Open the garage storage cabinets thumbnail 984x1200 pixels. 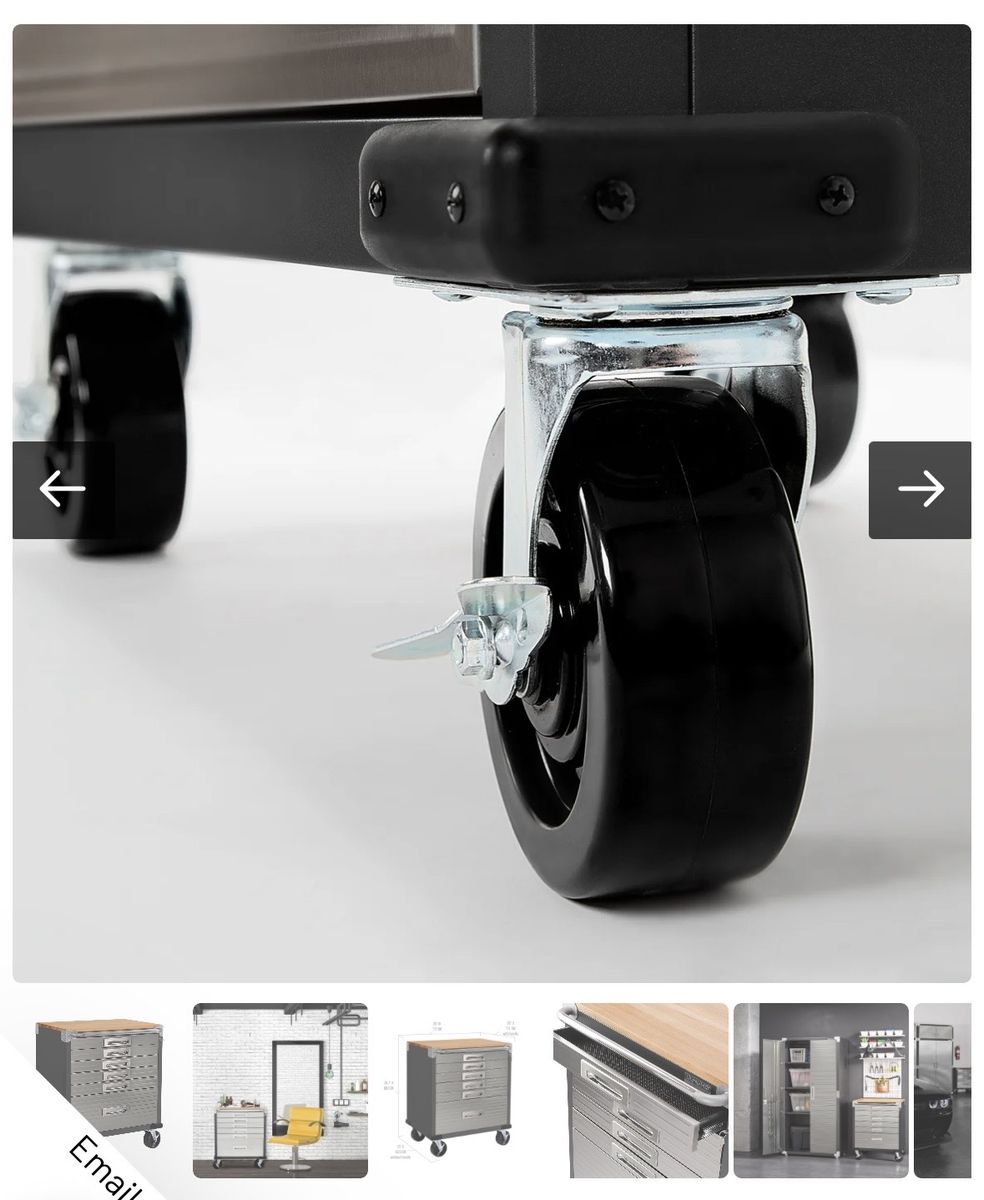[820, 1090]
